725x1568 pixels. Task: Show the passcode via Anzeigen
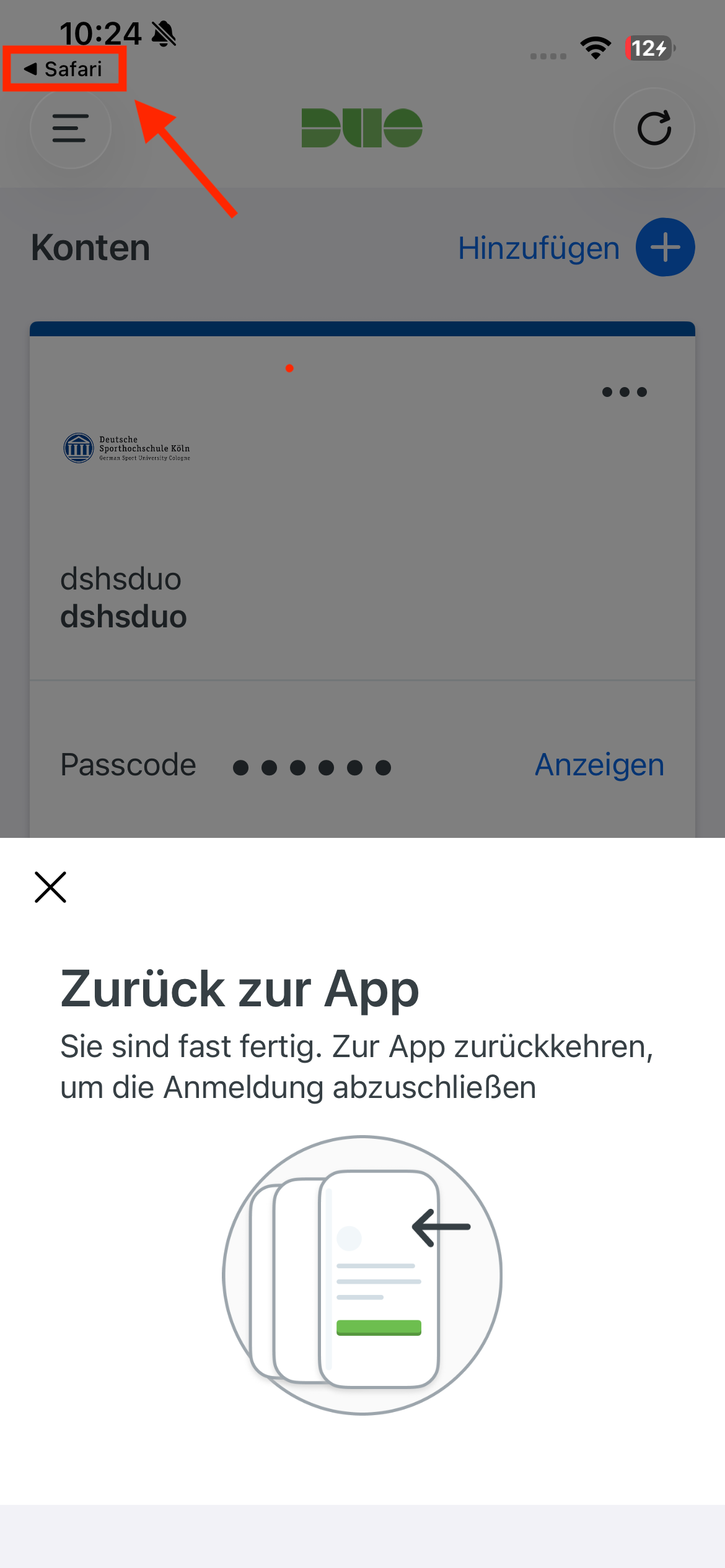[599, 765]
